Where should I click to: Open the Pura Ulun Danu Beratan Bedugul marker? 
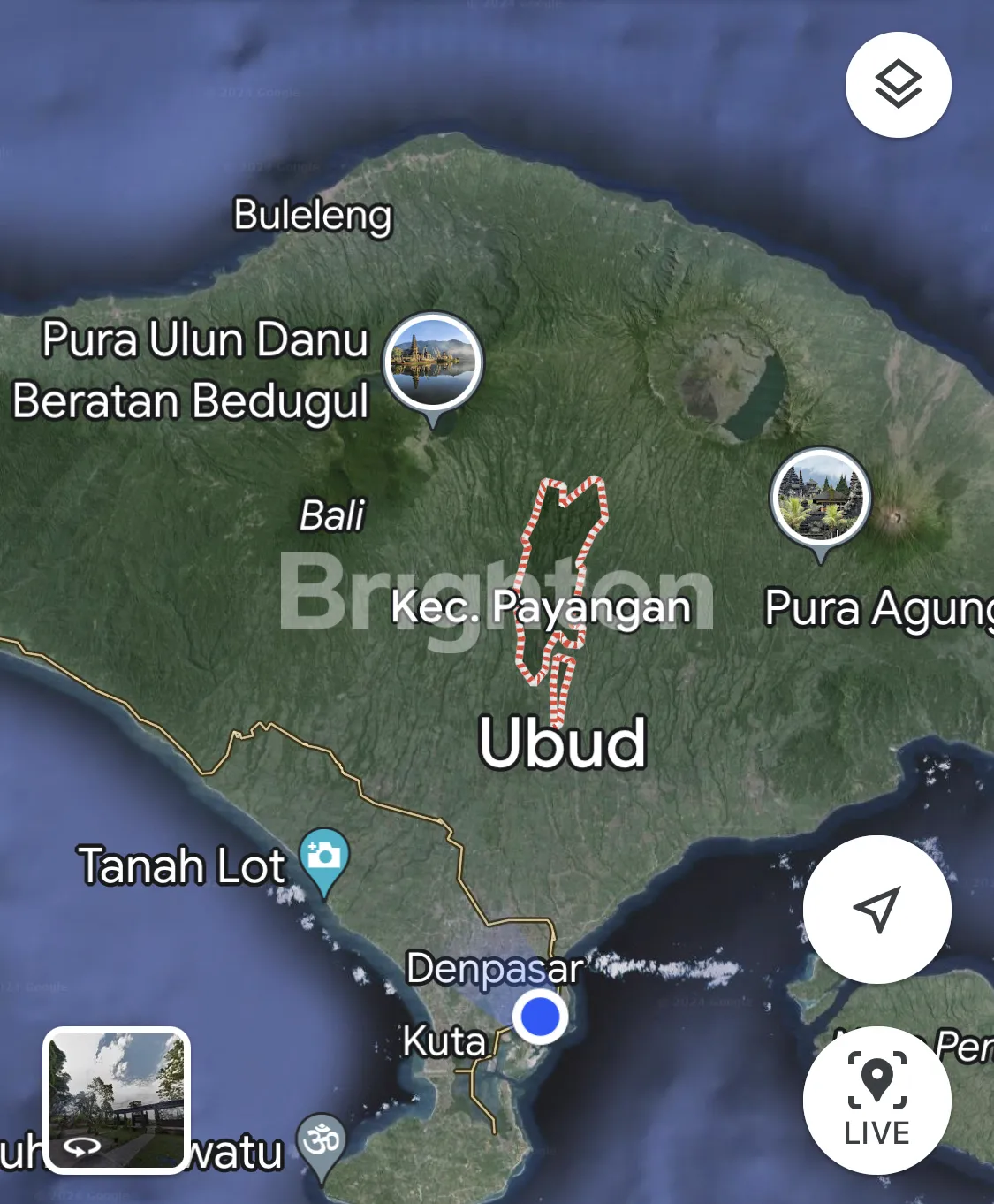(433, 362)
